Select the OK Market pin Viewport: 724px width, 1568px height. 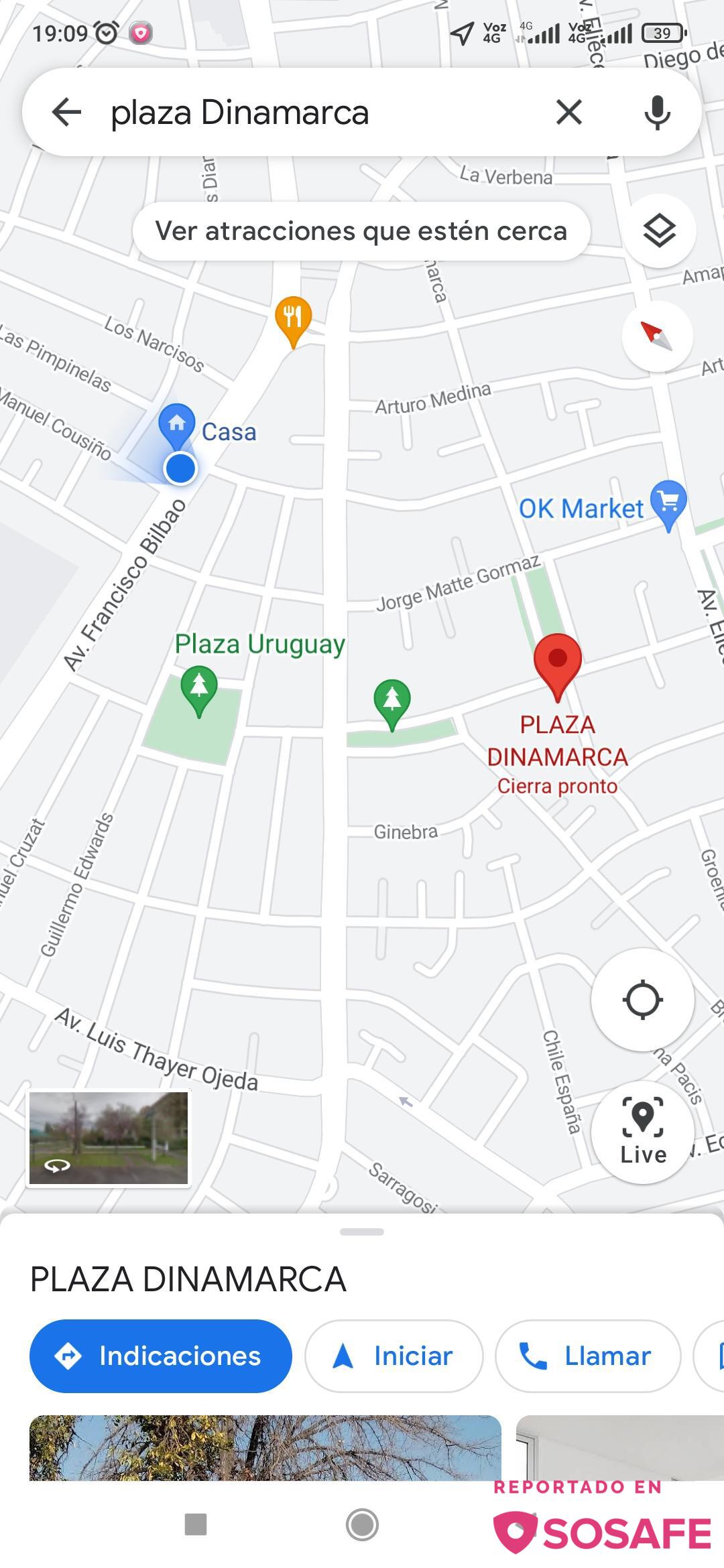[668, 504]
